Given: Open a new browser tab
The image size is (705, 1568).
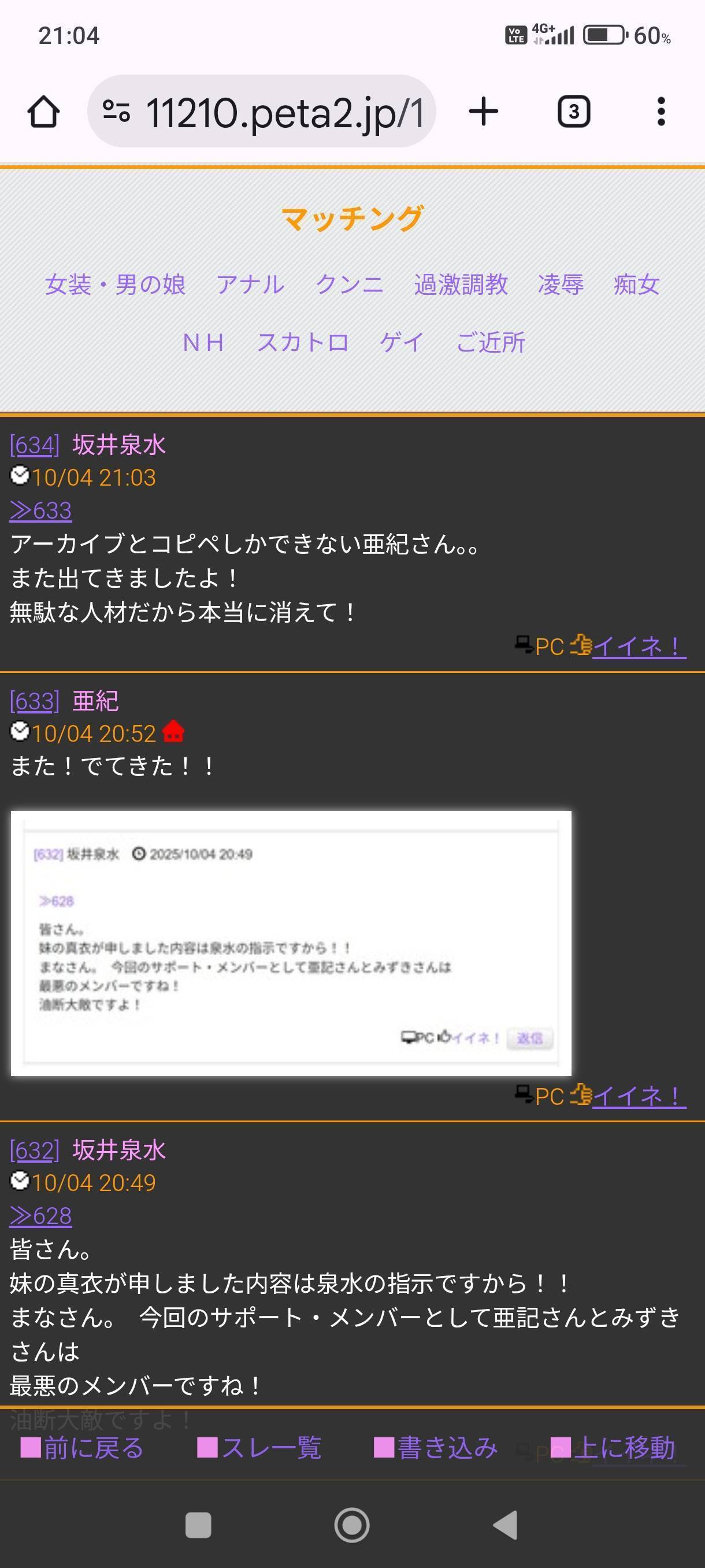Looking at the screenshot, I should [x=484, y=112].
